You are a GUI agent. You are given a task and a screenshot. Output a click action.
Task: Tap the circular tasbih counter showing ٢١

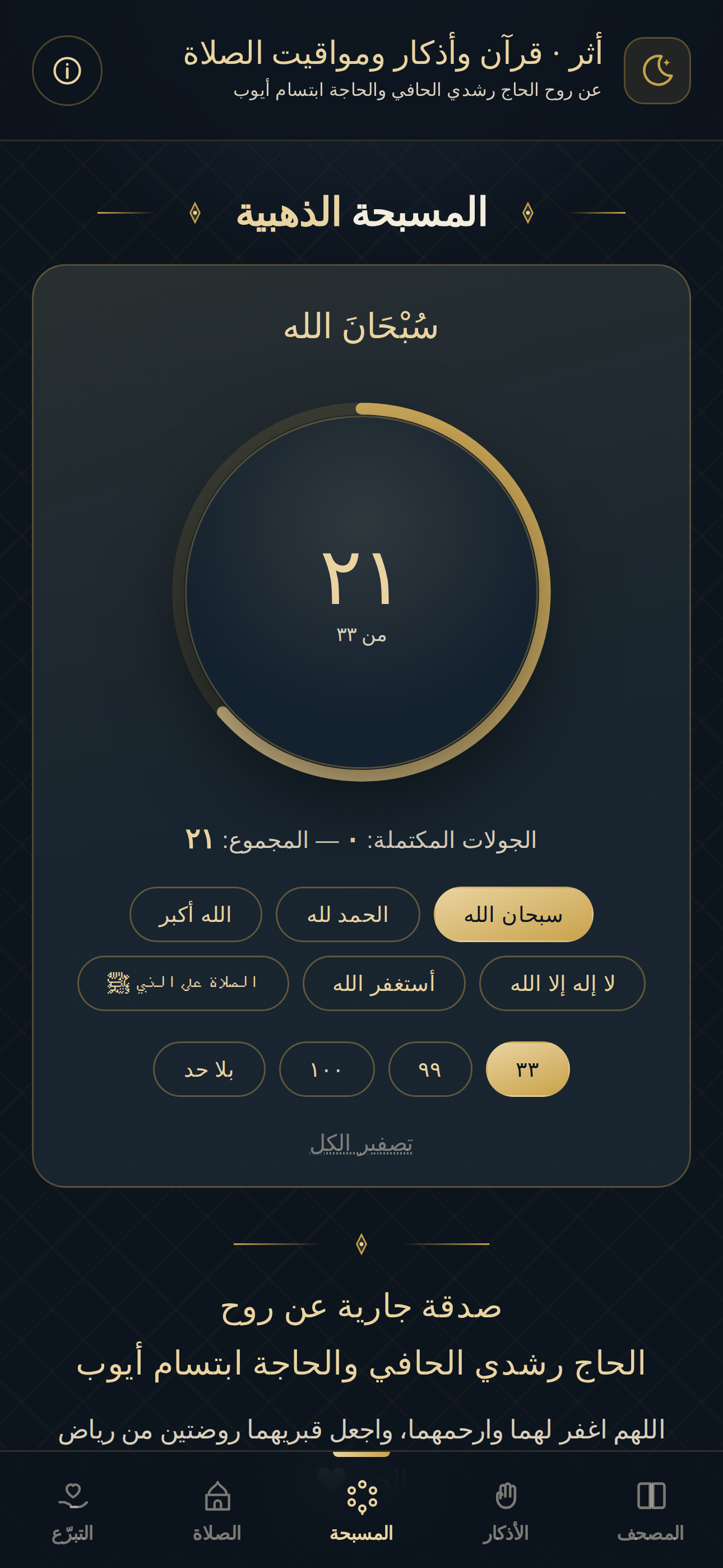pyautogui.click(x=361, y=592)
